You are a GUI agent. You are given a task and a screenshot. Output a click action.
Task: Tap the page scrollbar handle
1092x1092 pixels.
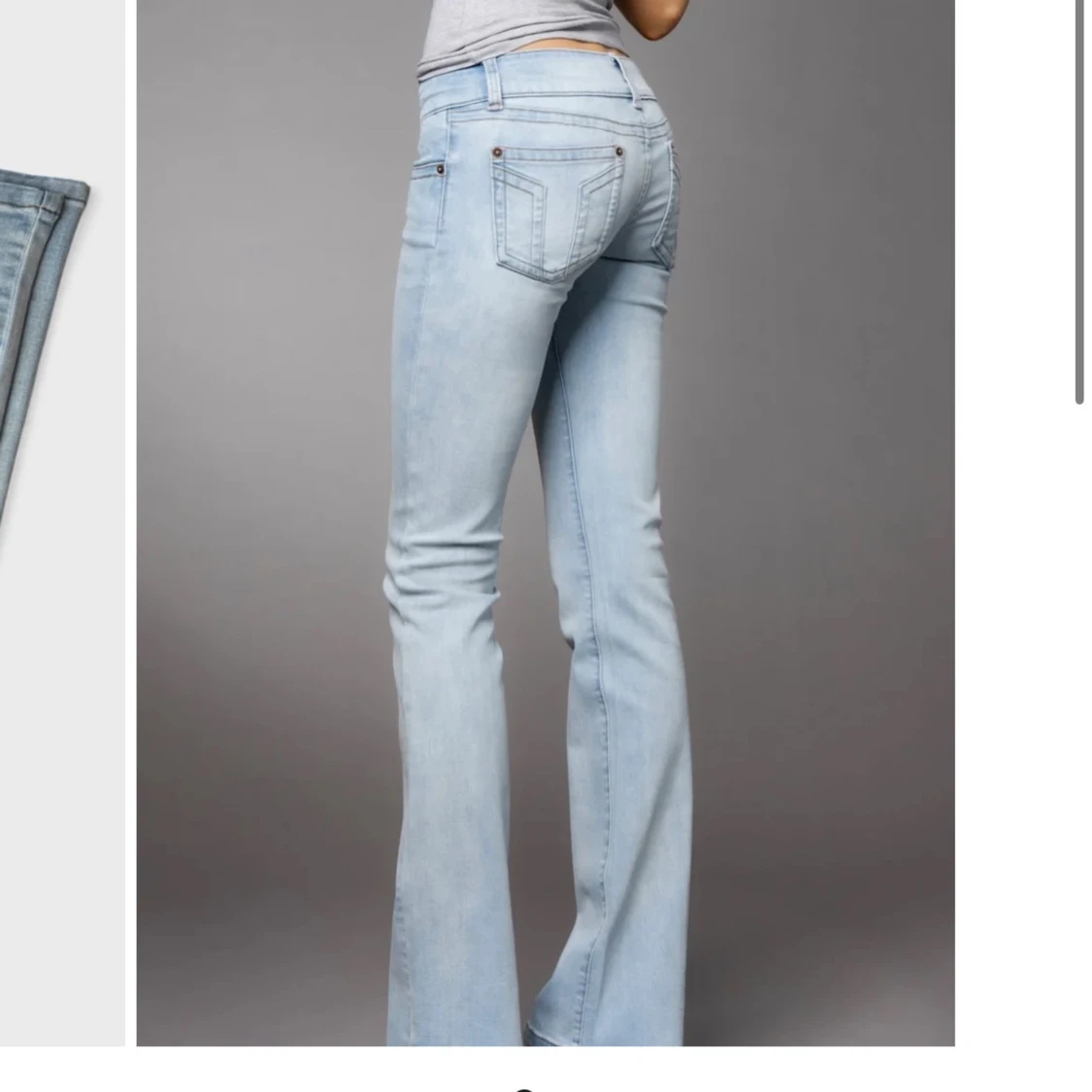click(1079, 202)
